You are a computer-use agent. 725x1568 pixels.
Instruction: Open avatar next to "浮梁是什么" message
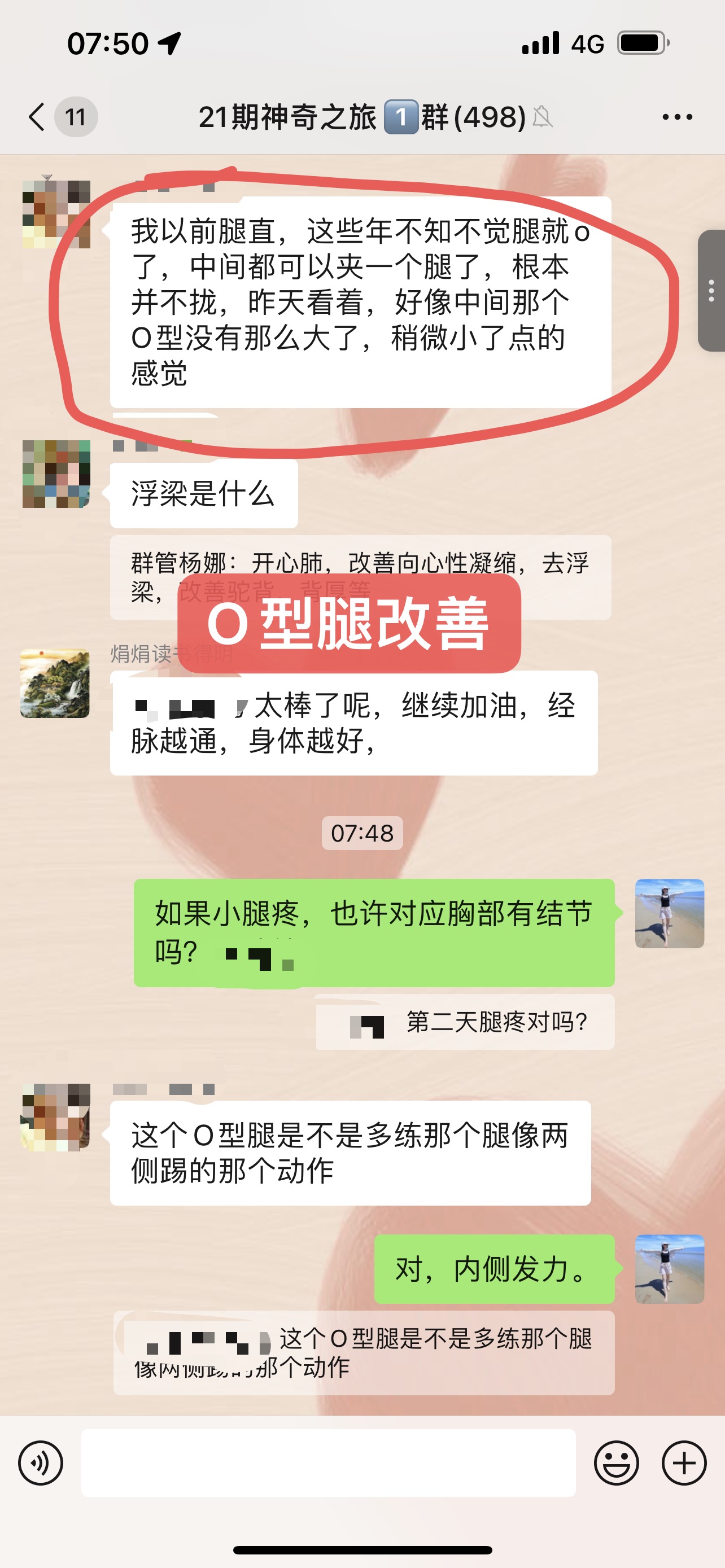coord(56,474)
